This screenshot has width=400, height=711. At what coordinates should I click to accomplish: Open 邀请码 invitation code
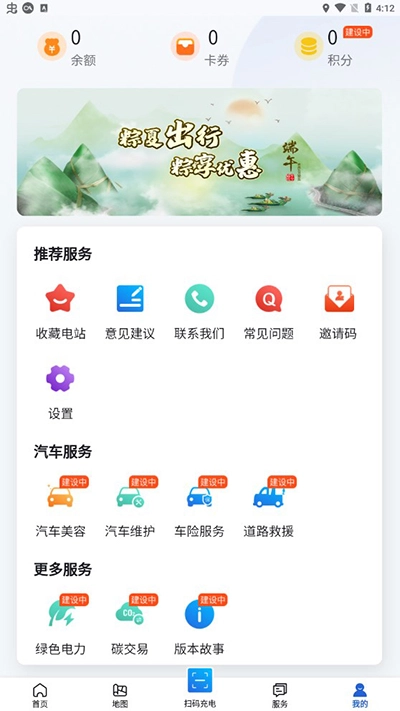[338, 312]
